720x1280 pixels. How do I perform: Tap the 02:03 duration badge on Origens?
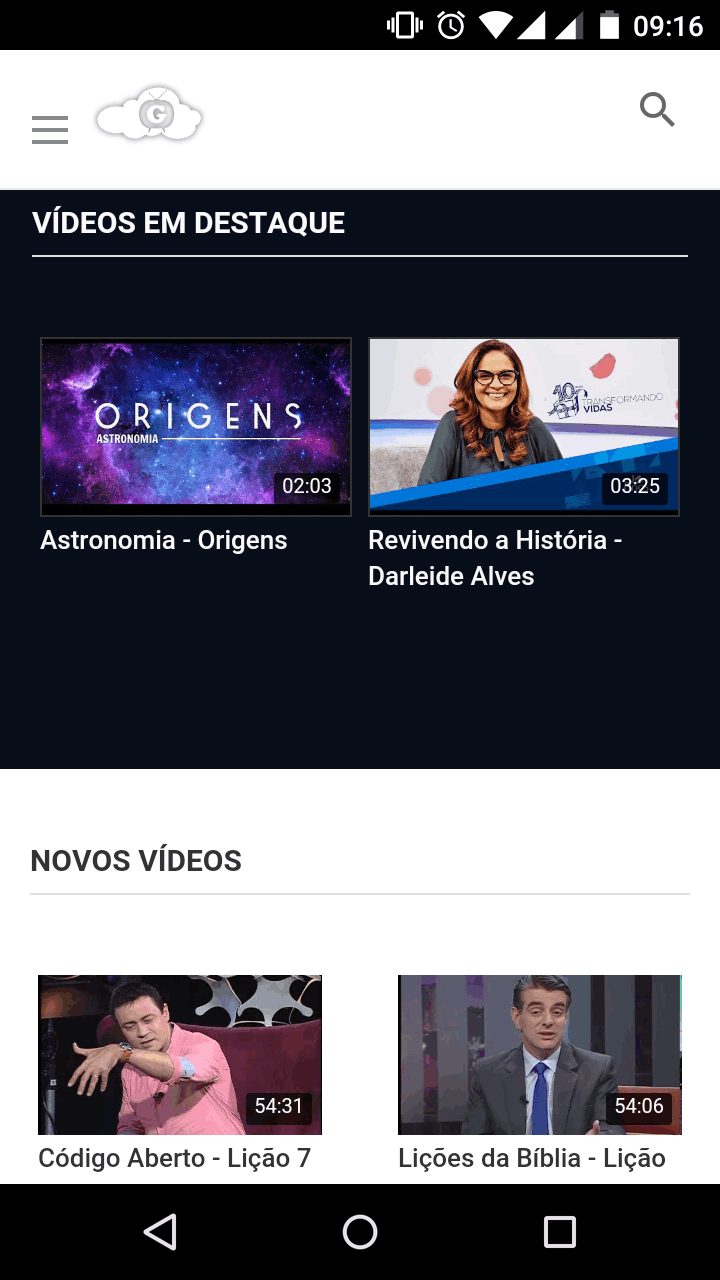(x=308, y=487)
